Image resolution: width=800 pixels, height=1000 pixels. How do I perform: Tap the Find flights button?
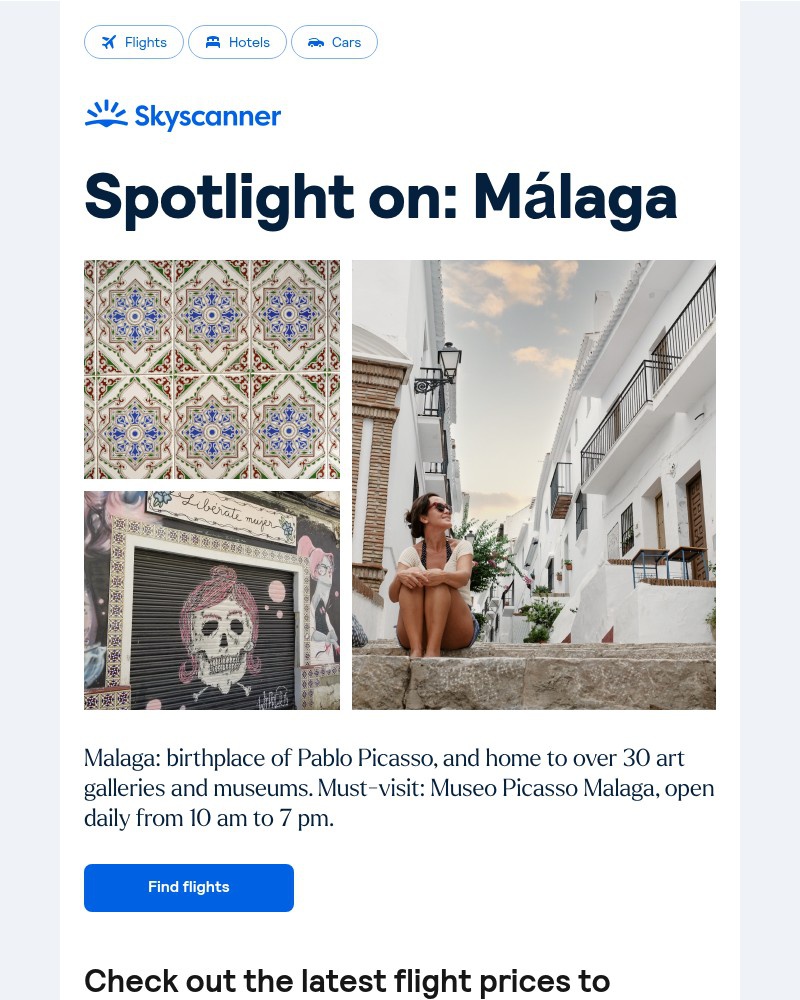[x=189, y=888]
